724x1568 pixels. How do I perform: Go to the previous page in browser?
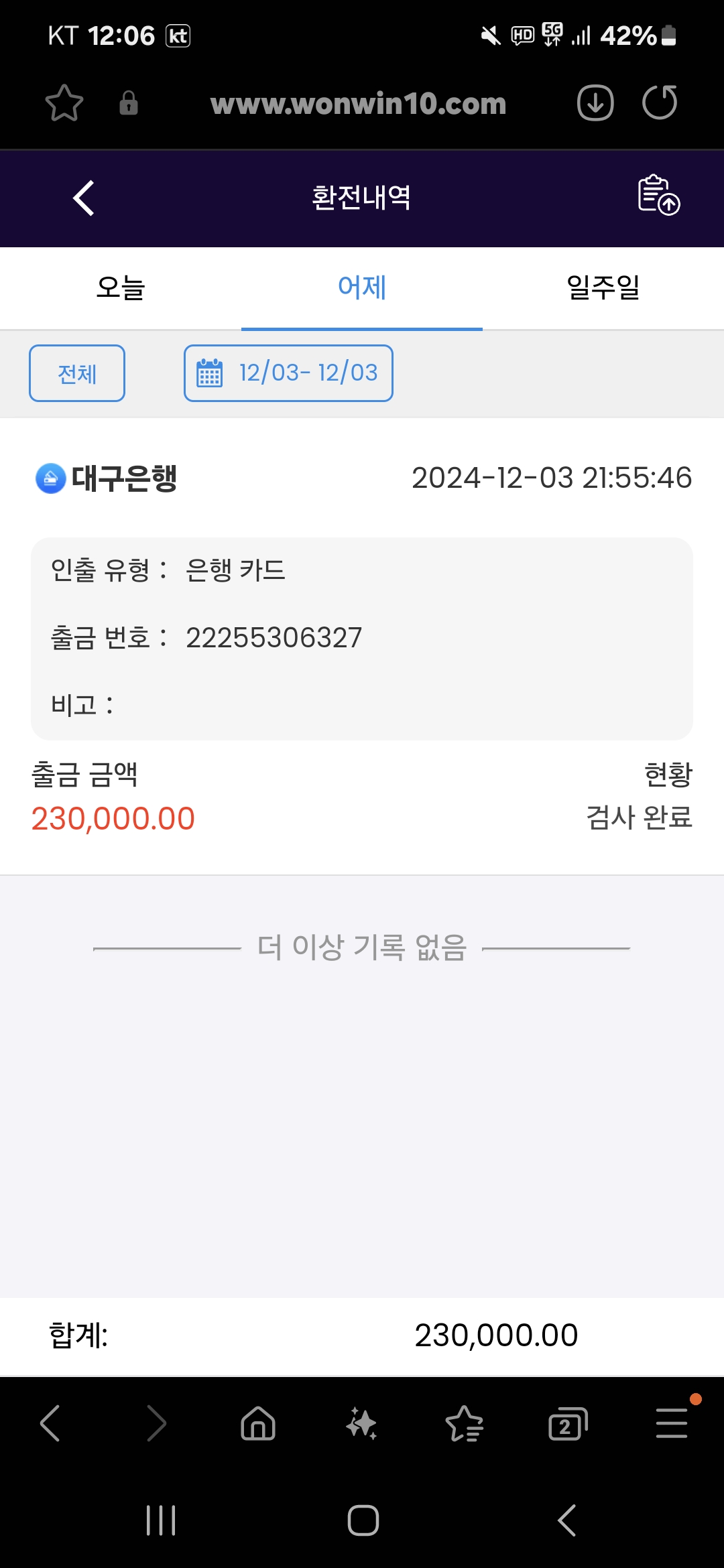click(50, 1423)
